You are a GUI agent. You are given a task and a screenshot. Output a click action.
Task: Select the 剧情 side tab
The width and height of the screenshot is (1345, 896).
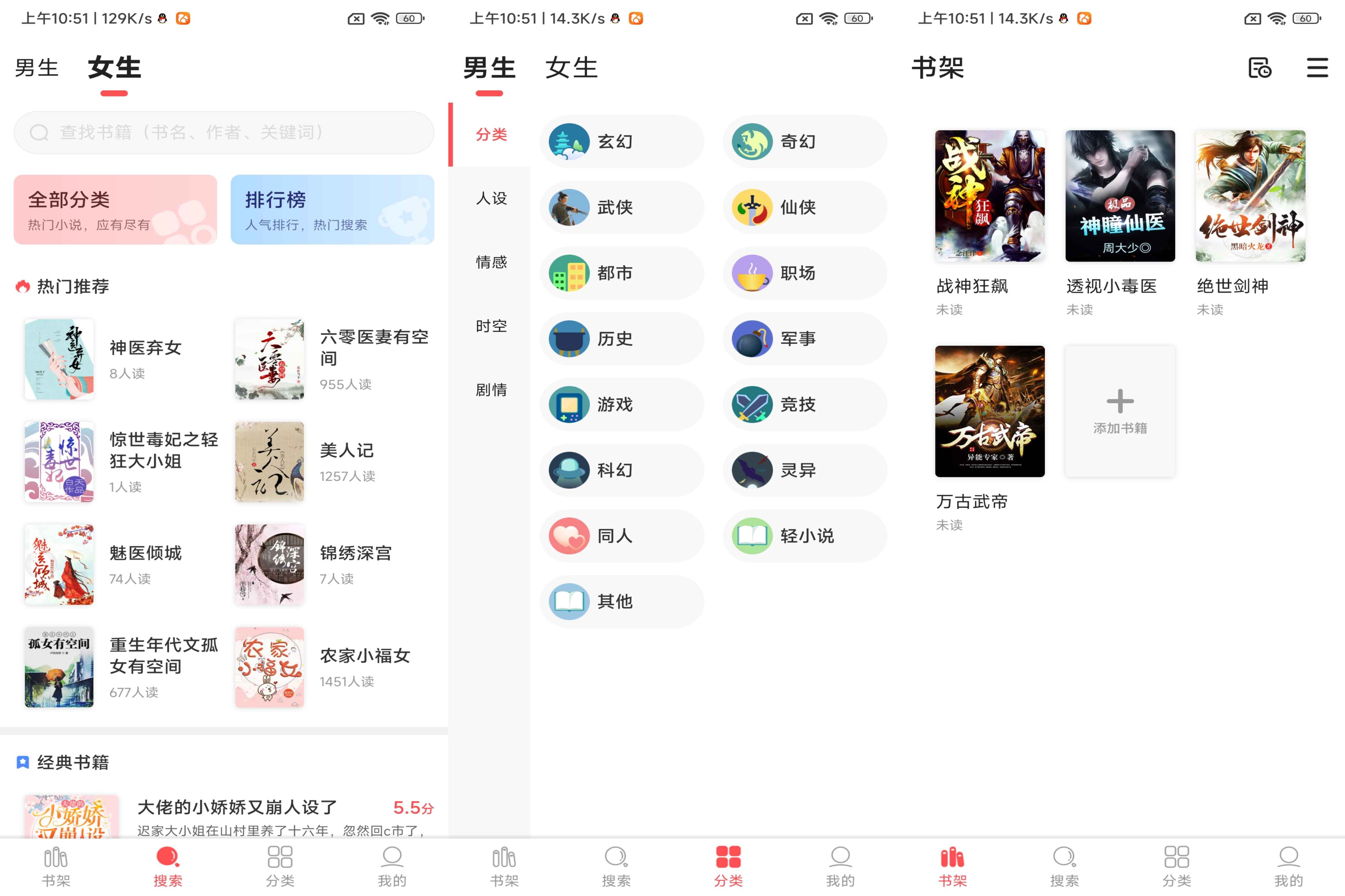click(491, 390)
